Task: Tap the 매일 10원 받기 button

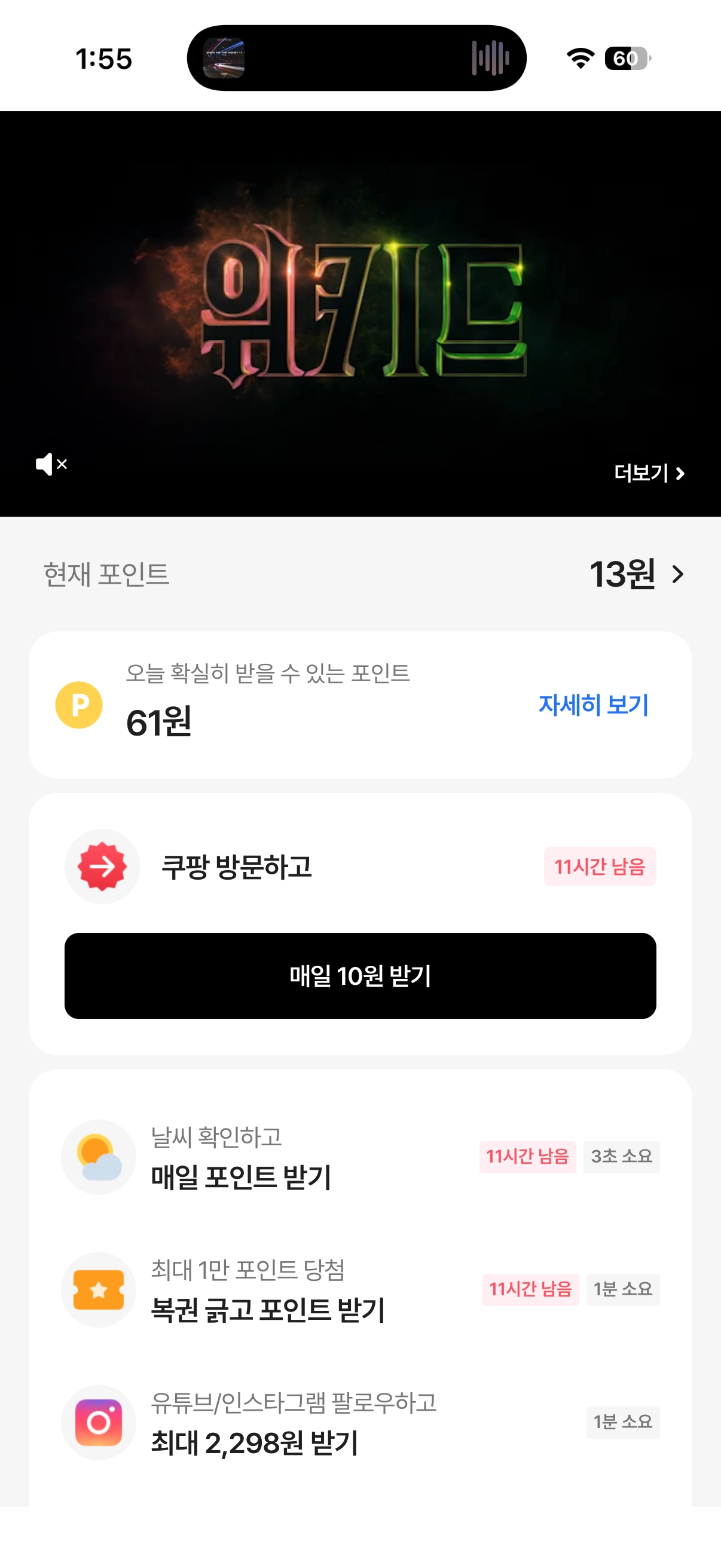Action: [x=360, y=976]
